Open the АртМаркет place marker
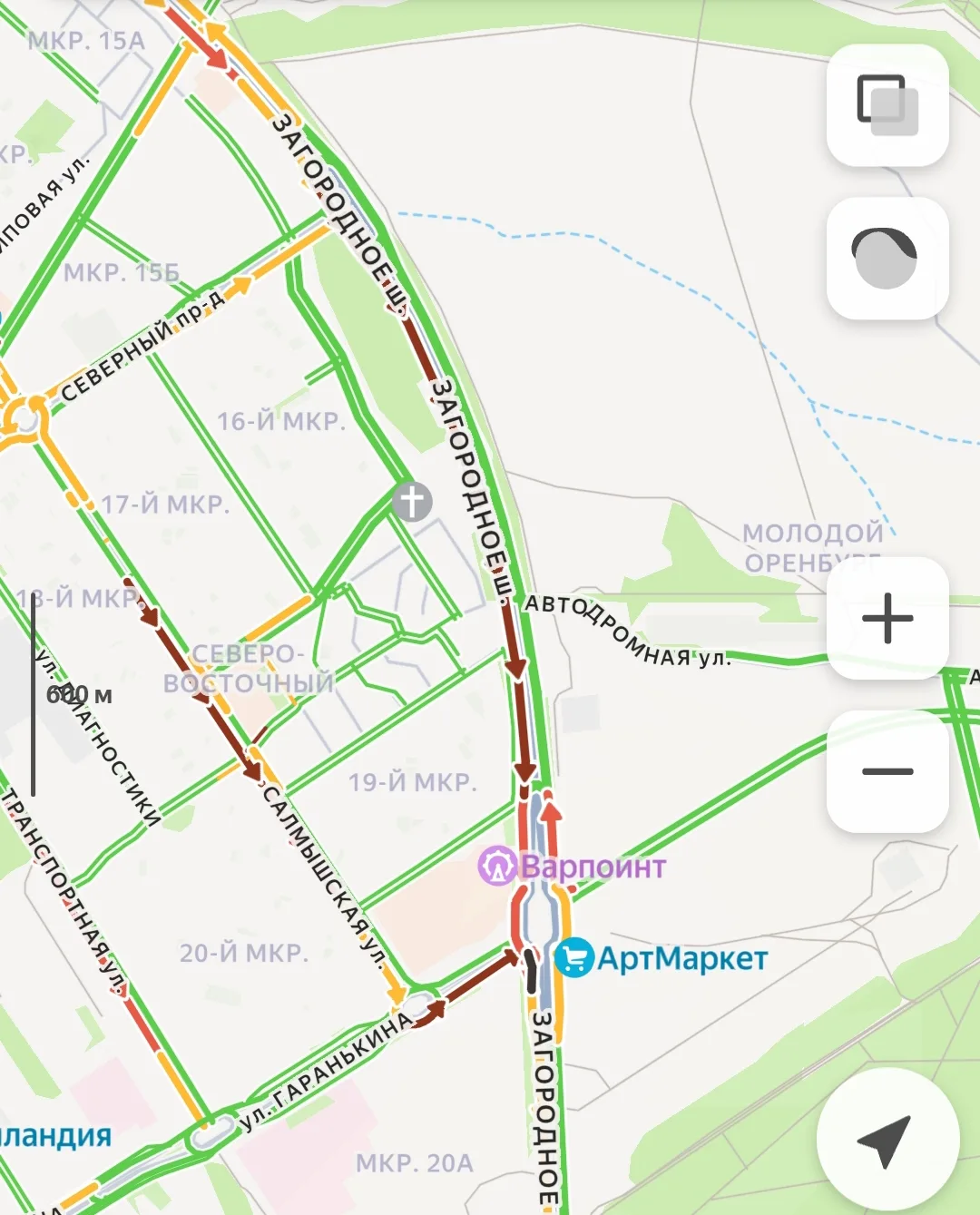Screen dimensions: 980x1215 [x=574, y=957]
